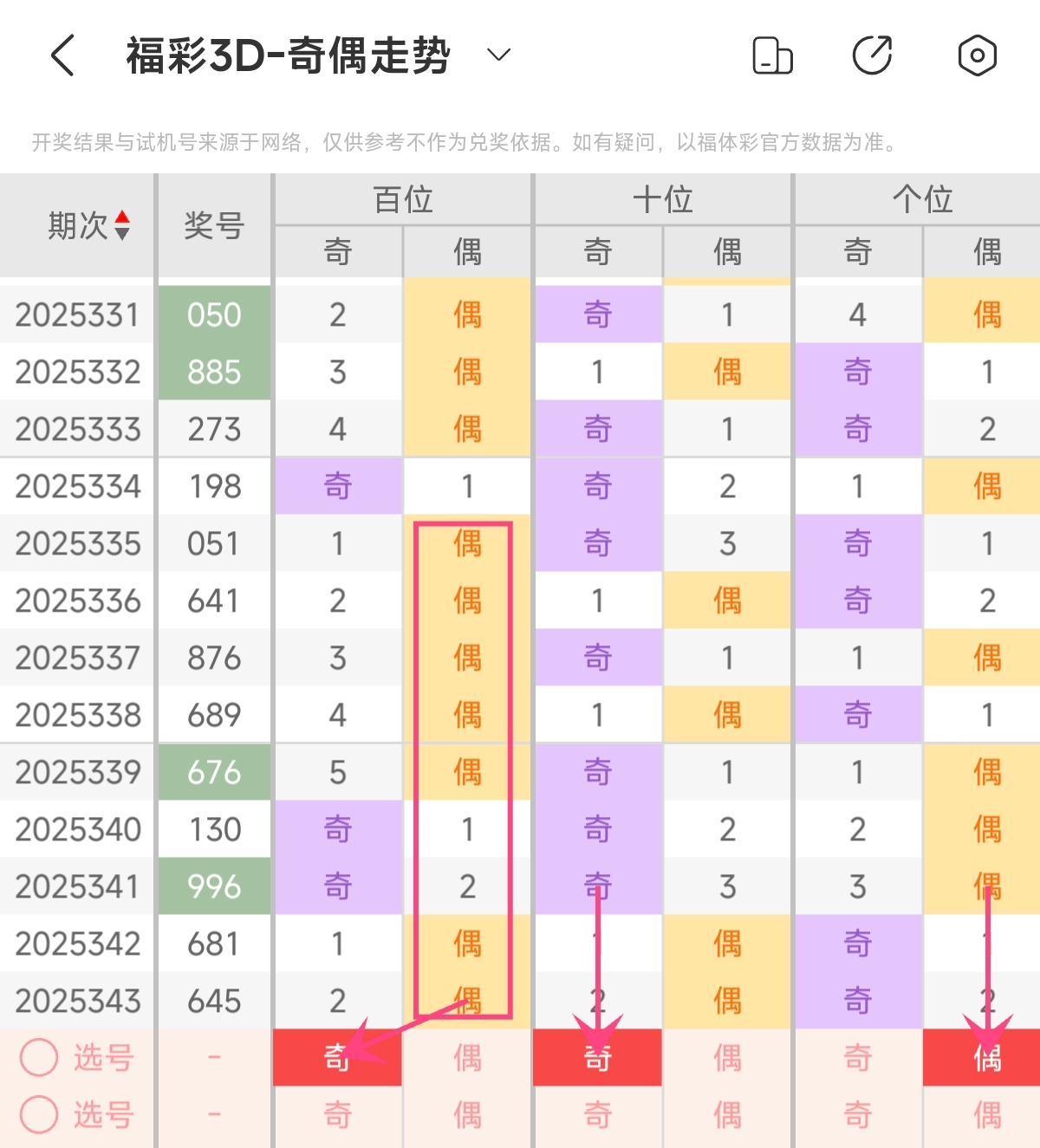Select the first 选号 row radio button
Screen dimensions: 1040x1148
pyautogui.click(x=39, y=1058)
